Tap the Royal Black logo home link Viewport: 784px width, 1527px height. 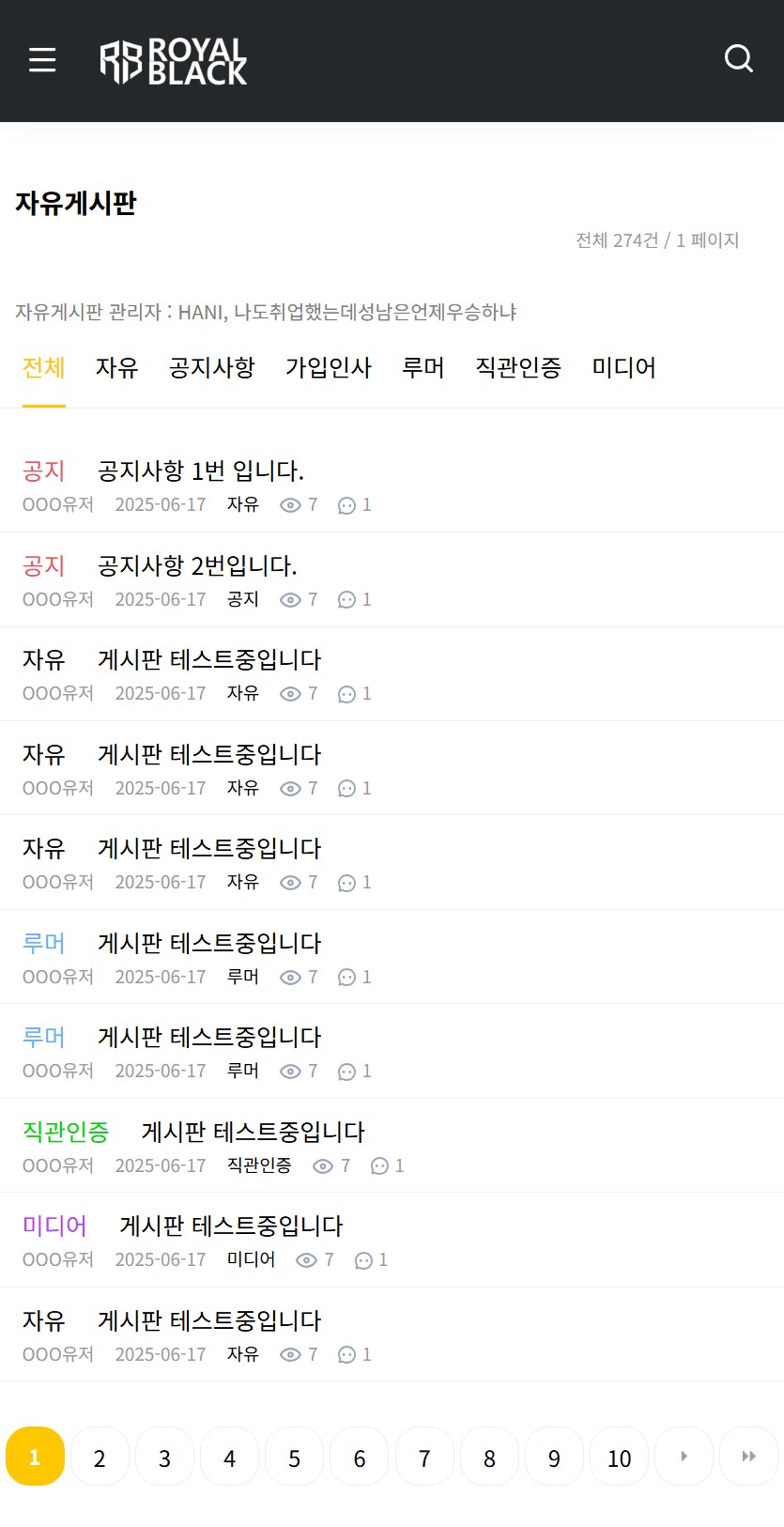pos(174,62)
